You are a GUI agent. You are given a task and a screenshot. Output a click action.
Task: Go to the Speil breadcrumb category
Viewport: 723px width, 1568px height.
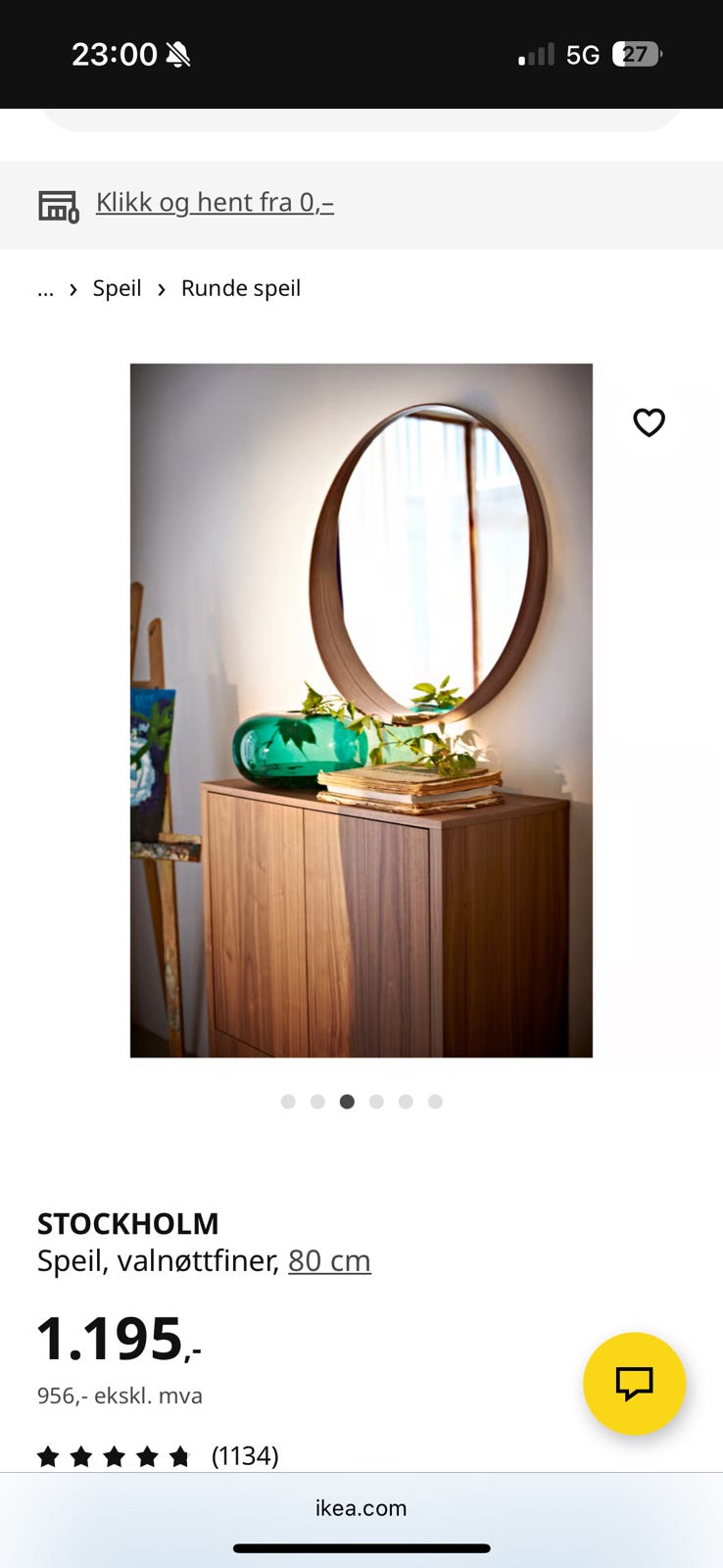[x=117, y=288]
